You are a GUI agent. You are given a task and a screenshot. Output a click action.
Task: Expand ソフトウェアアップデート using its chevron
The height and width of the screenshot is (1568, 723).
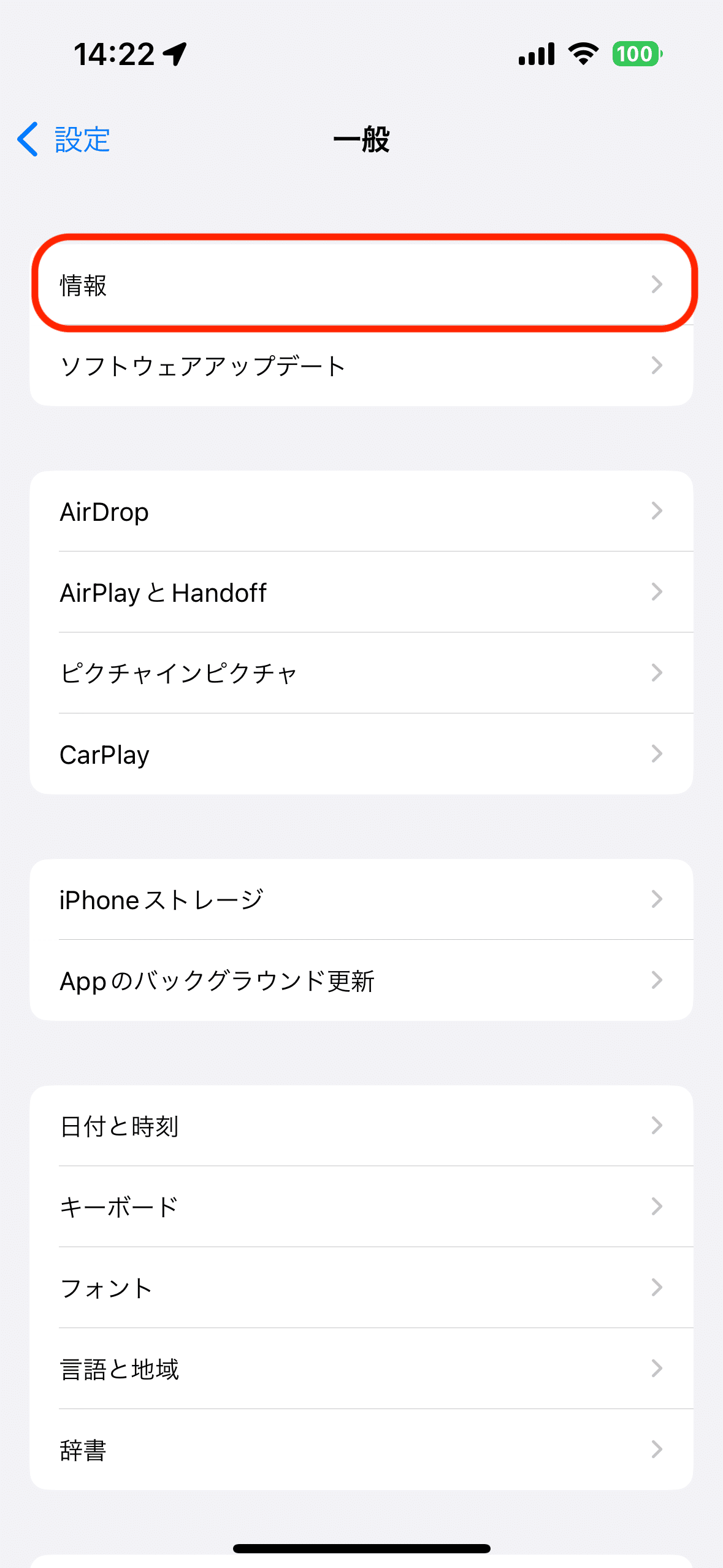pyautogui.click(x=657, y=366)
